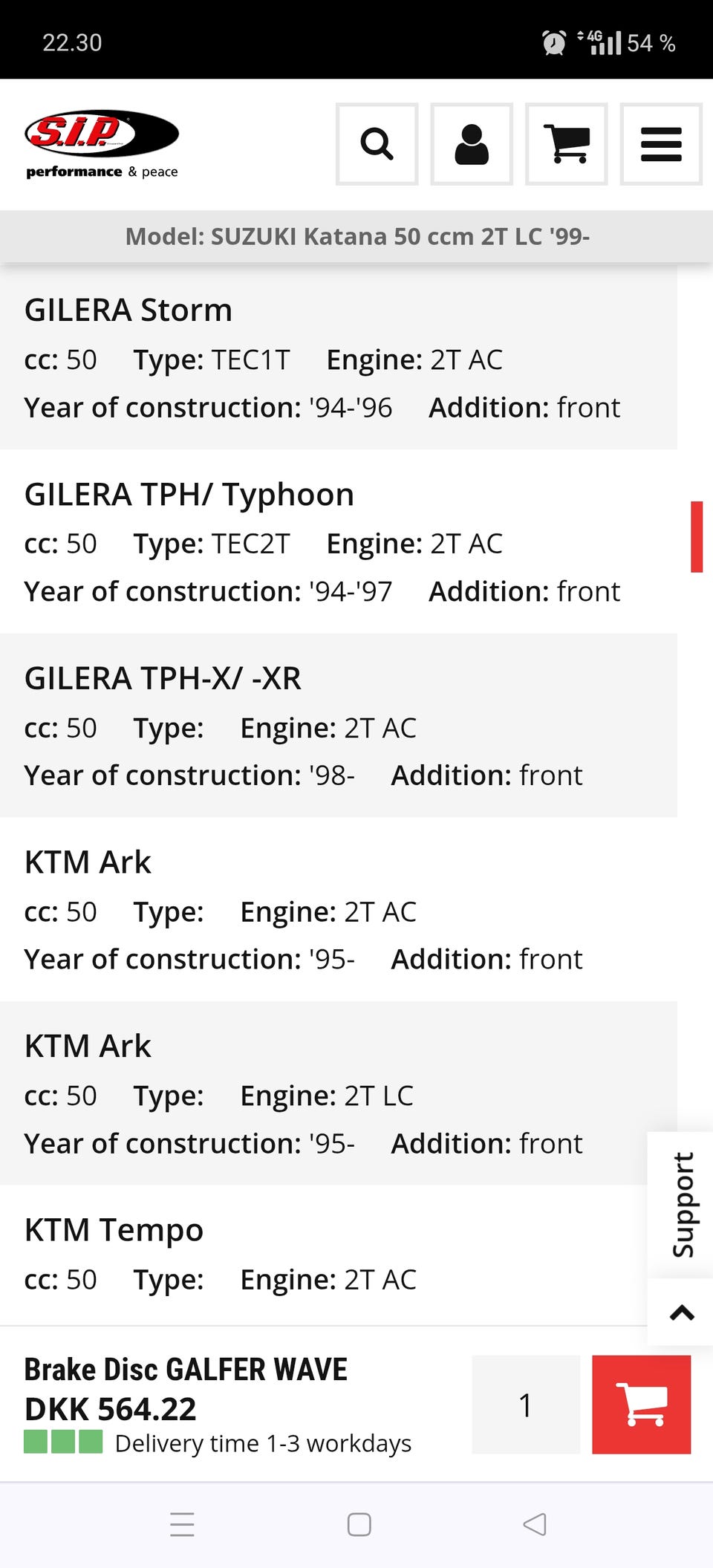This screenshot has width=713, height=1568.
Task: Add brake disc to cart with red button
Action: (642, 1405)
